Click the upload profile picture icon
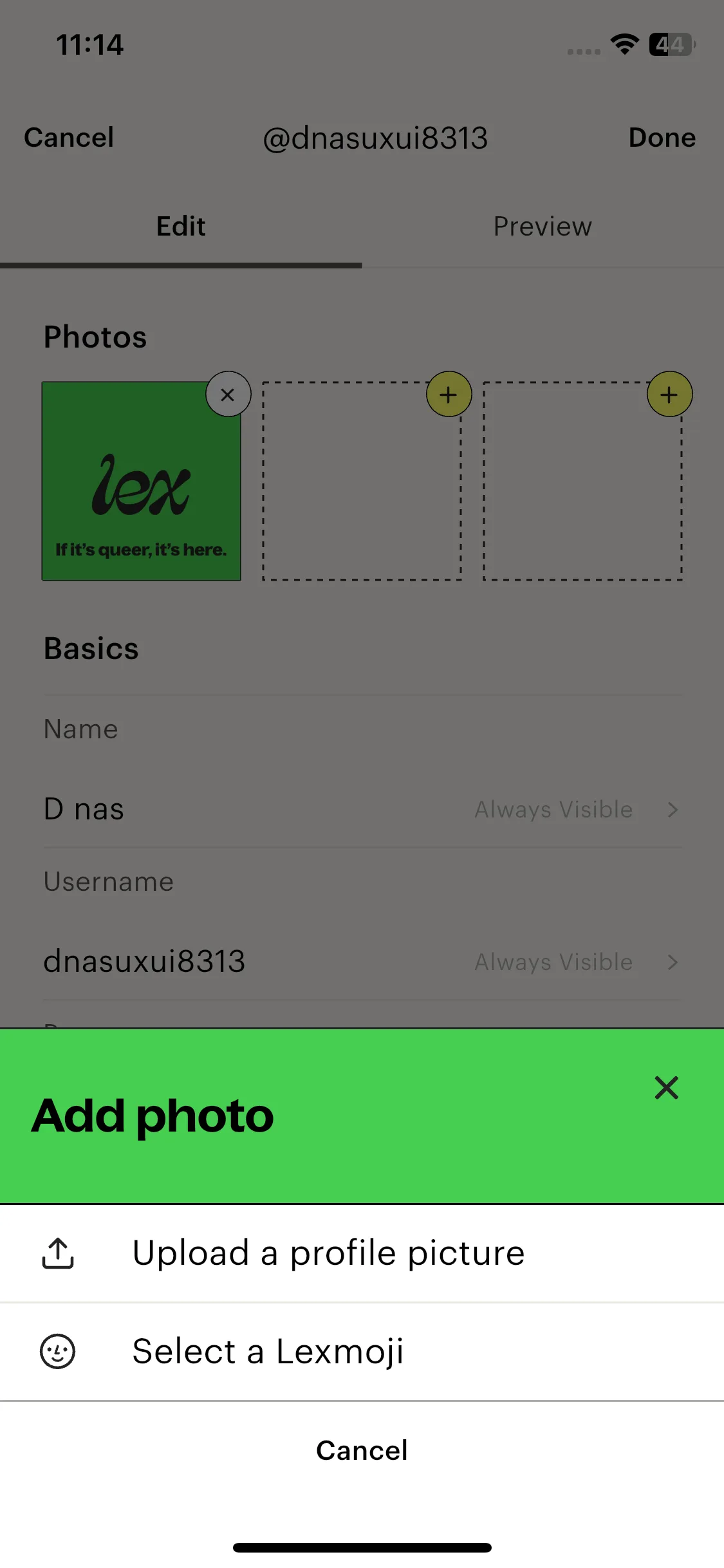Screen dimensions: 724x1568 click(x=57, y=1252)
